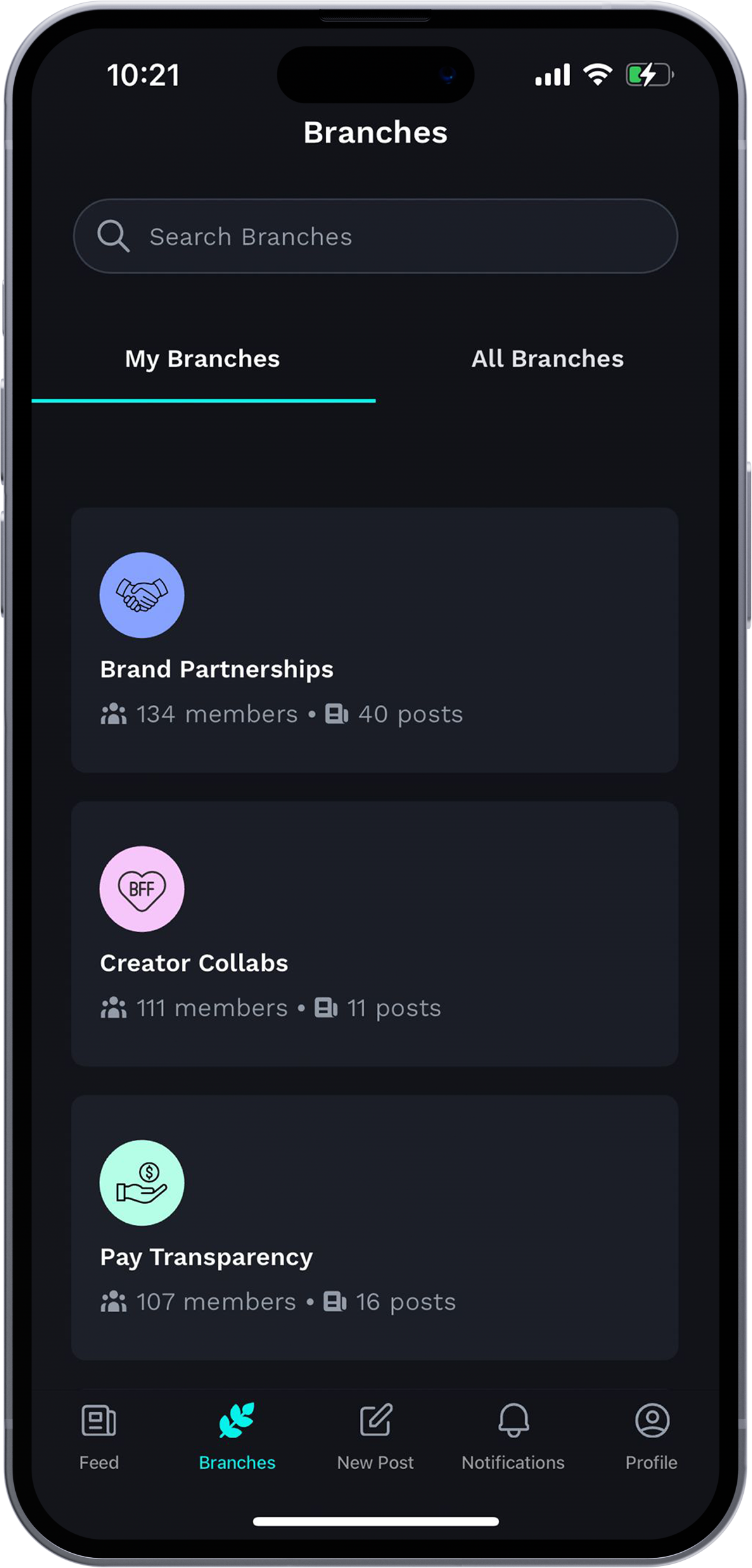Open the Brand Partnerships branch

coord(374,640)
